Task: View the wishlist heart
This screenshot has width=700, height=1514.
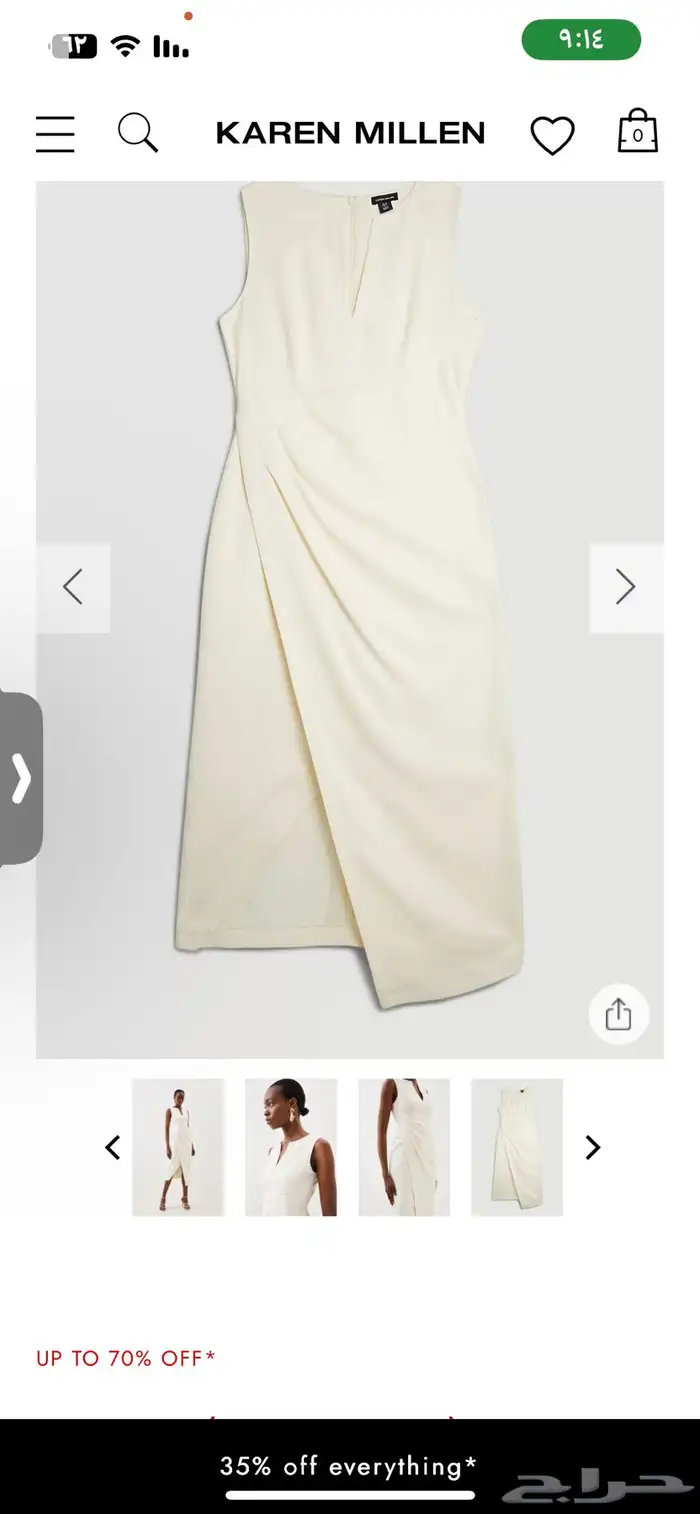Action: 552,135
